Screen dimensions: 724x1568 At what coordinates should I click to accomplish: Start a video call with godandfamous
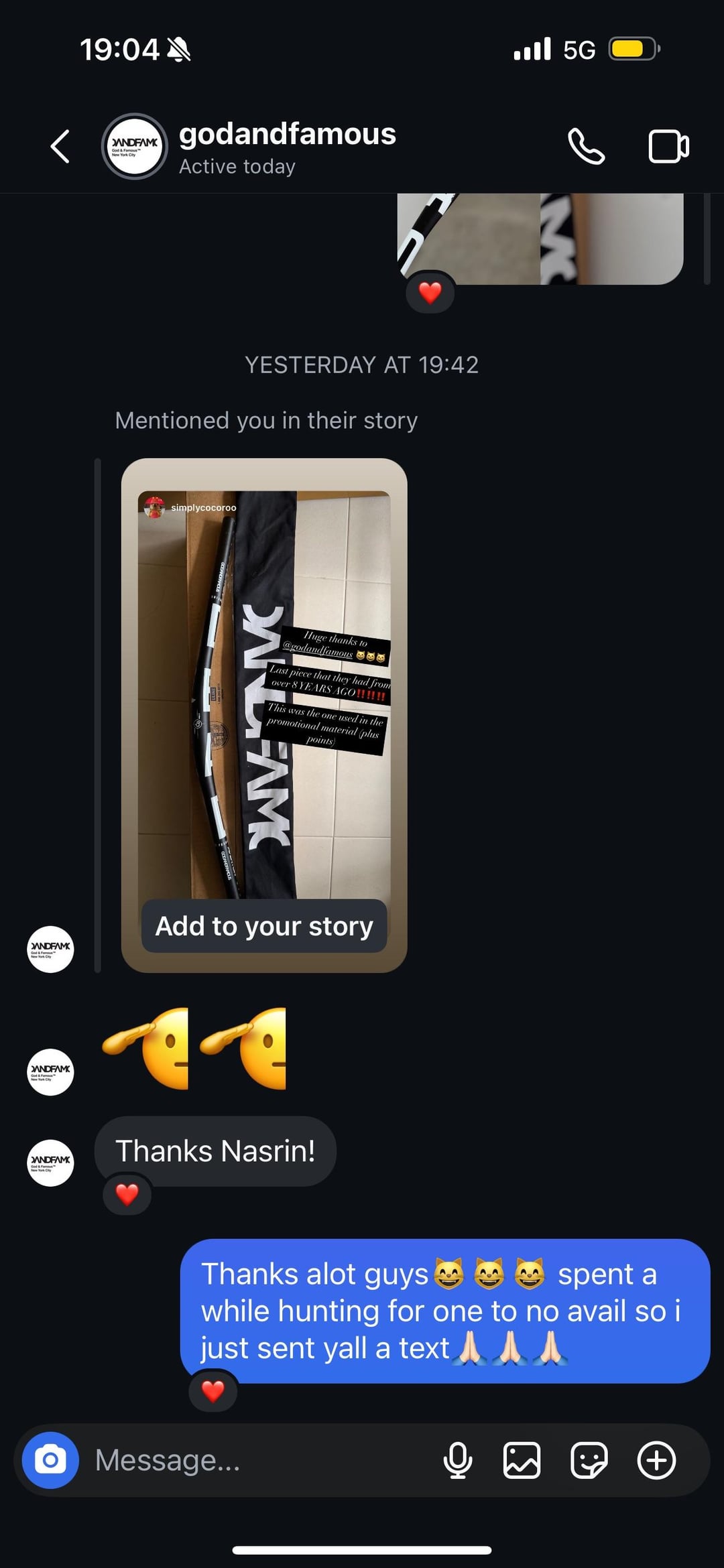tap(668, 147)
